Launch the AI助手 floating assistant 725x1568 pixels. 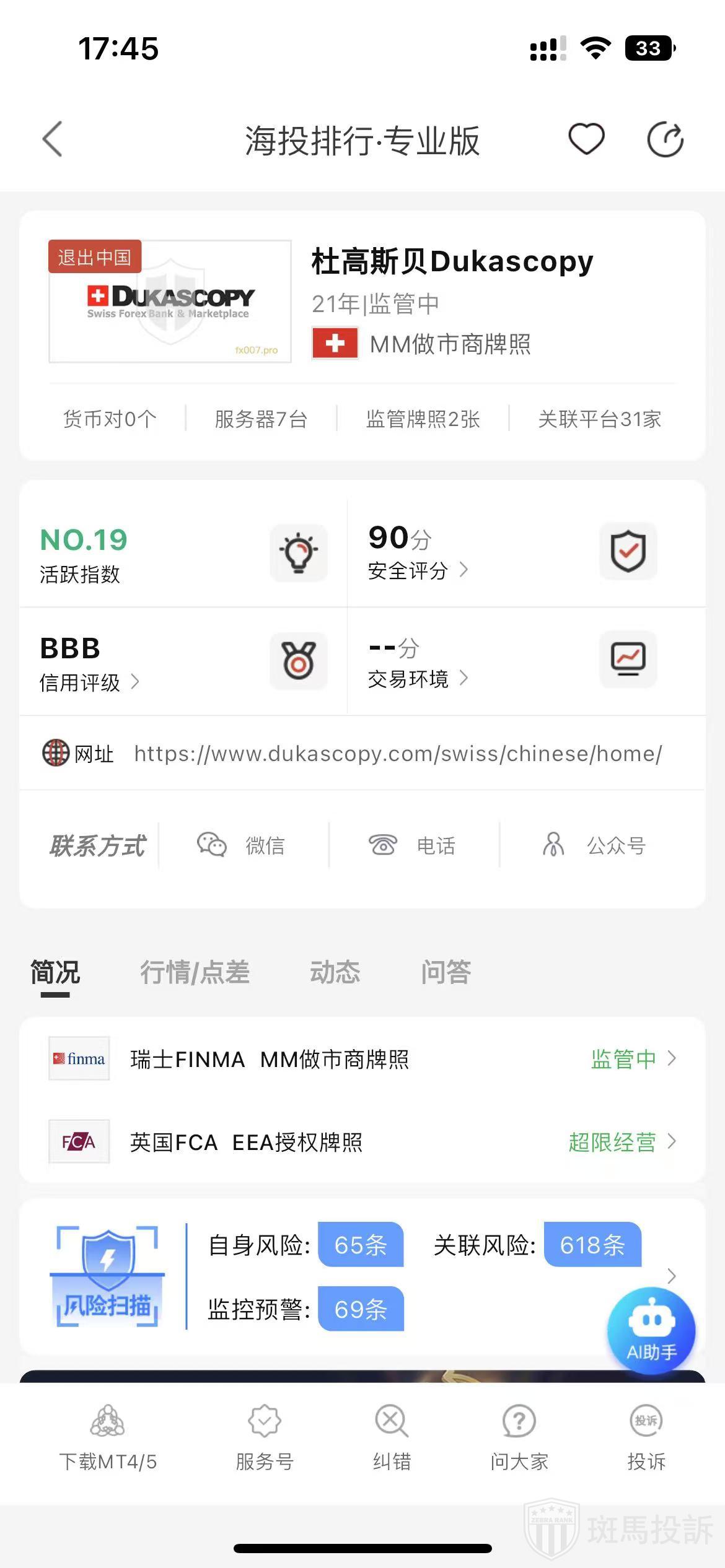point(651,1330)
